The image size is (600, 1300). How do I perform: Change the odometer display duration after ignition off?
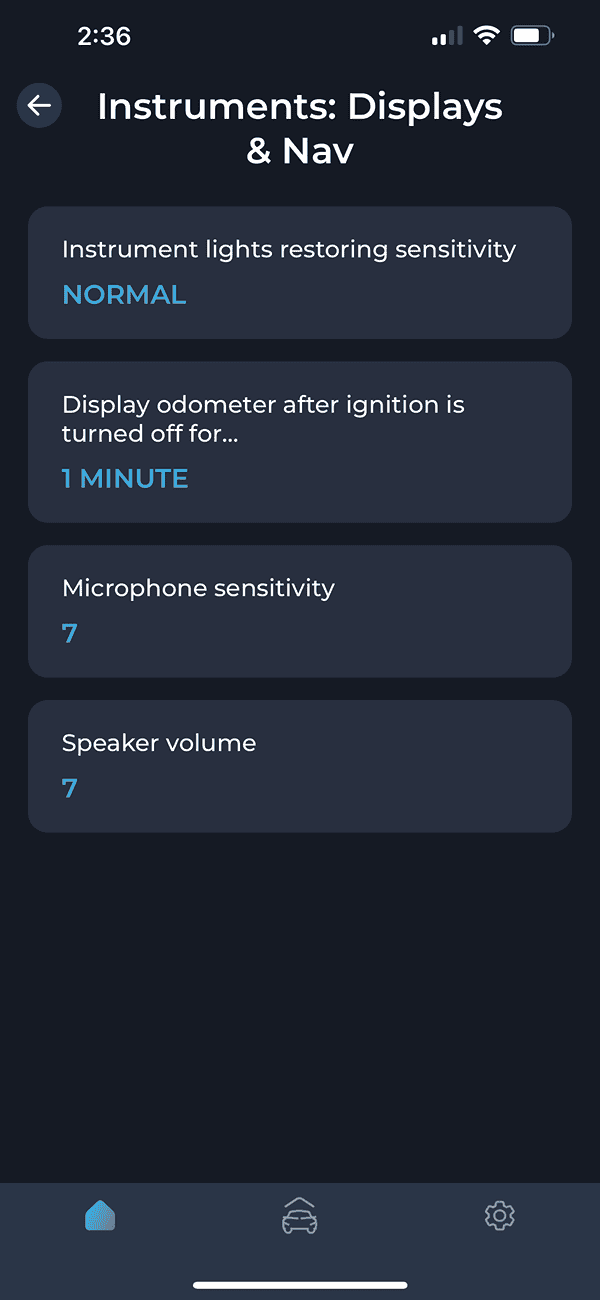pos(300,442)
